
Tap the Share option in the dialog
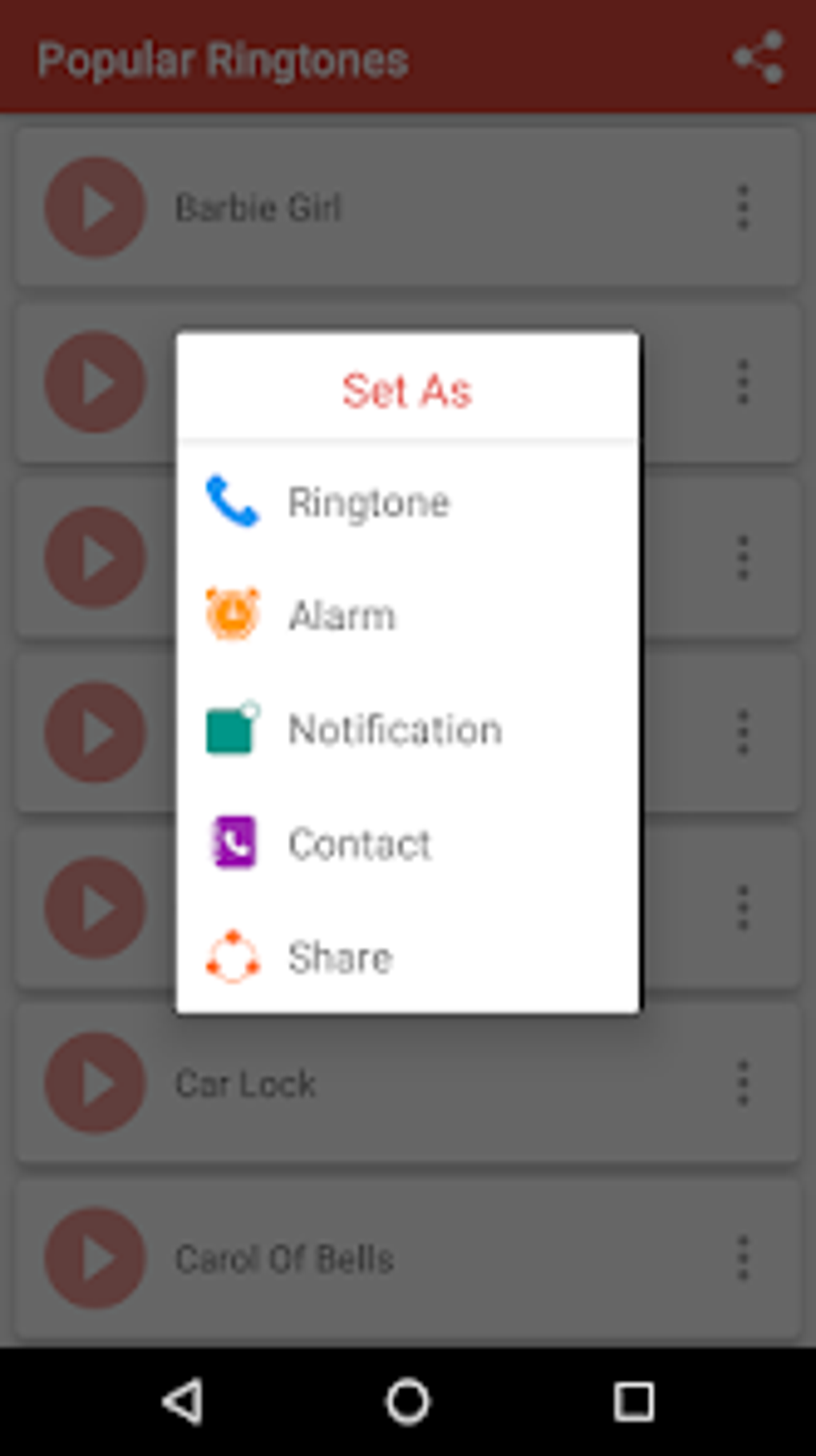pyautogui.click(x=407, y=957)
